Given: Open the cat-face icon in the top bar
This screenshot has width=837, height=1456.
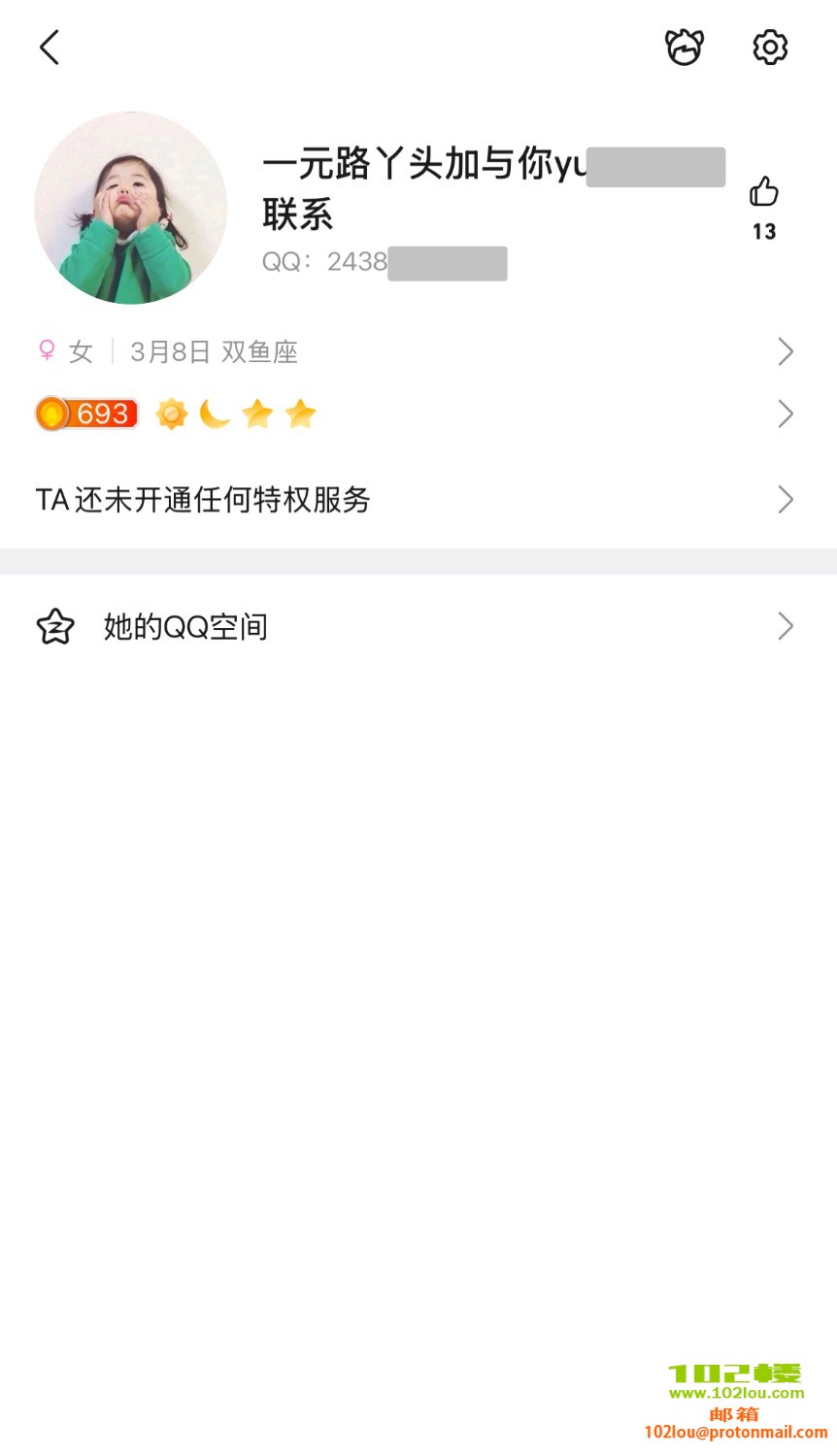Looking at the screenshot, I should coord(684,47).
